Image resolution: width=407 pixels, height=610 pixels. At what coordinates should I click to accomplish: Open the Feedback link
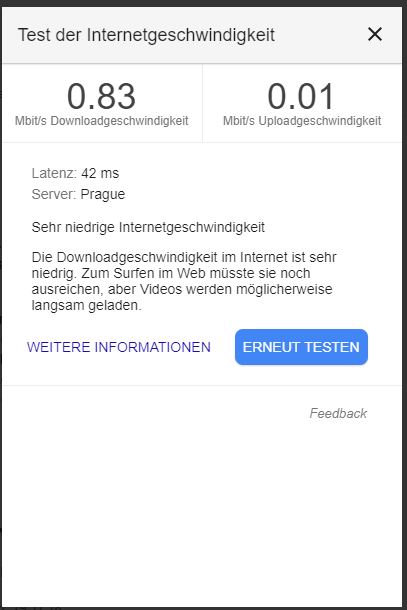point(338,413)
